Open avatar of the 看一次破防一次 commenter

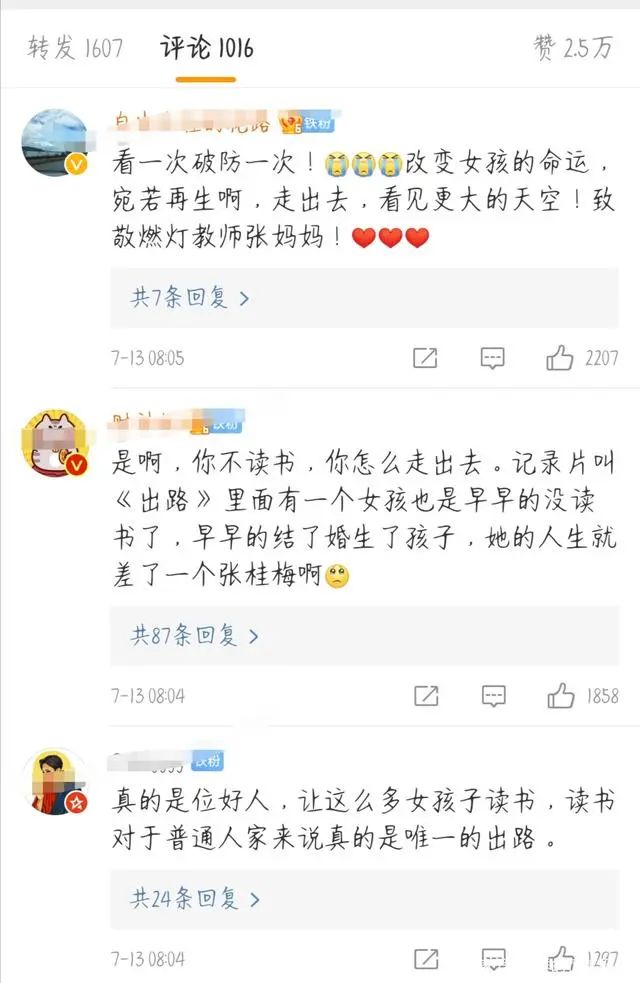tap(55, 143)
